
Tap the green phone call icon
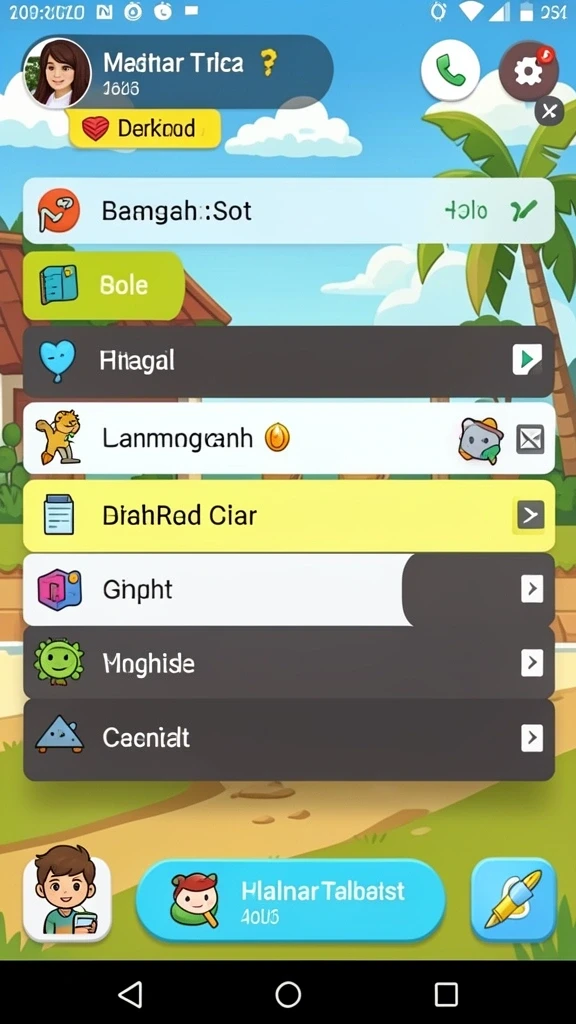pos(450,70)
